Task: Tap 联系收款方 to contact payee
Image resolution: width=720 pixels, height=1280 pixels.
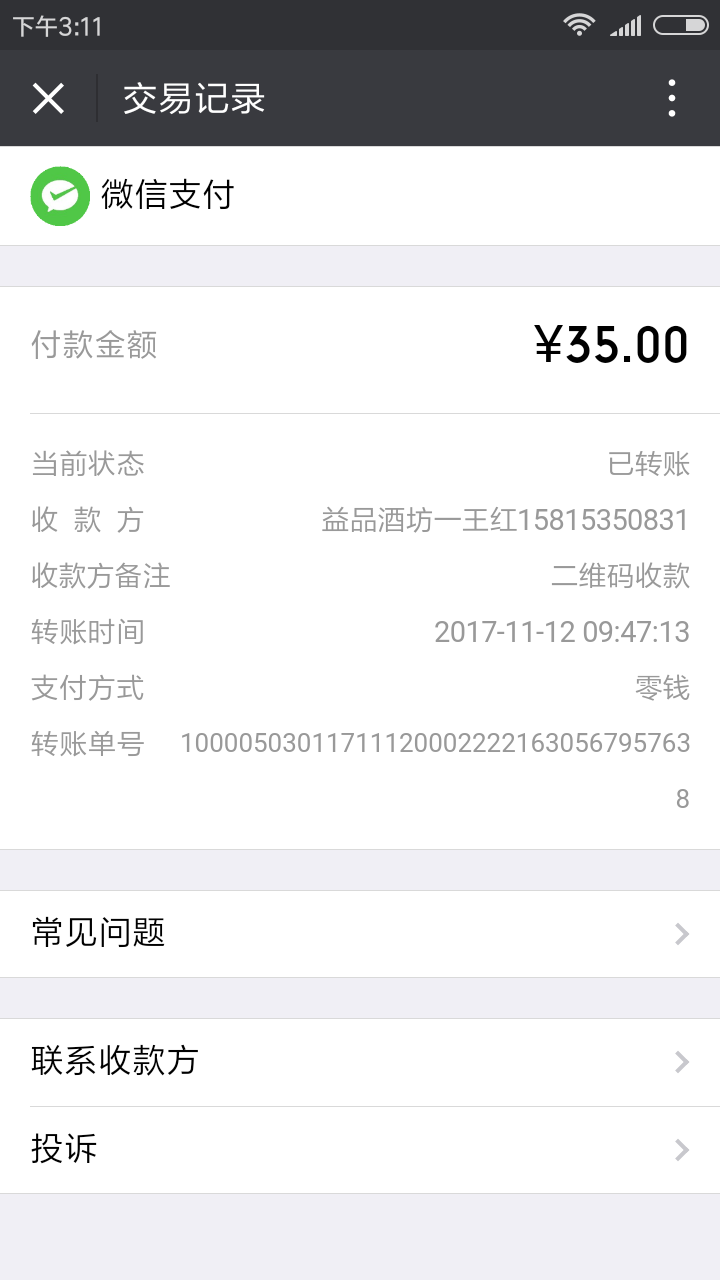Action: 116,1063
